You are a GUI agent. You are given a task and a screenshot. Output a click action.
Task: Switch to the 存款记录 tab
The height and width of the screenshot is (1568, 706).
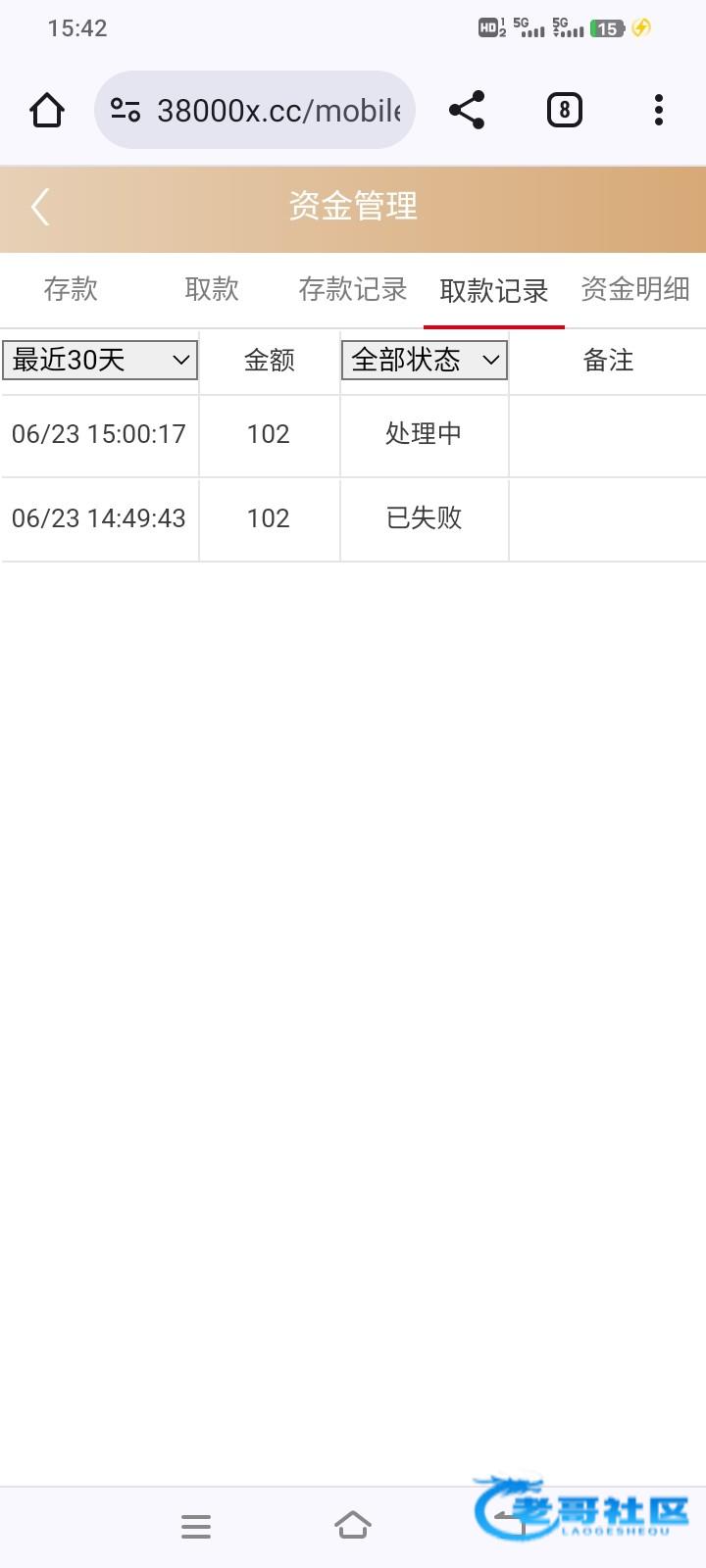(x=353, y=289)
